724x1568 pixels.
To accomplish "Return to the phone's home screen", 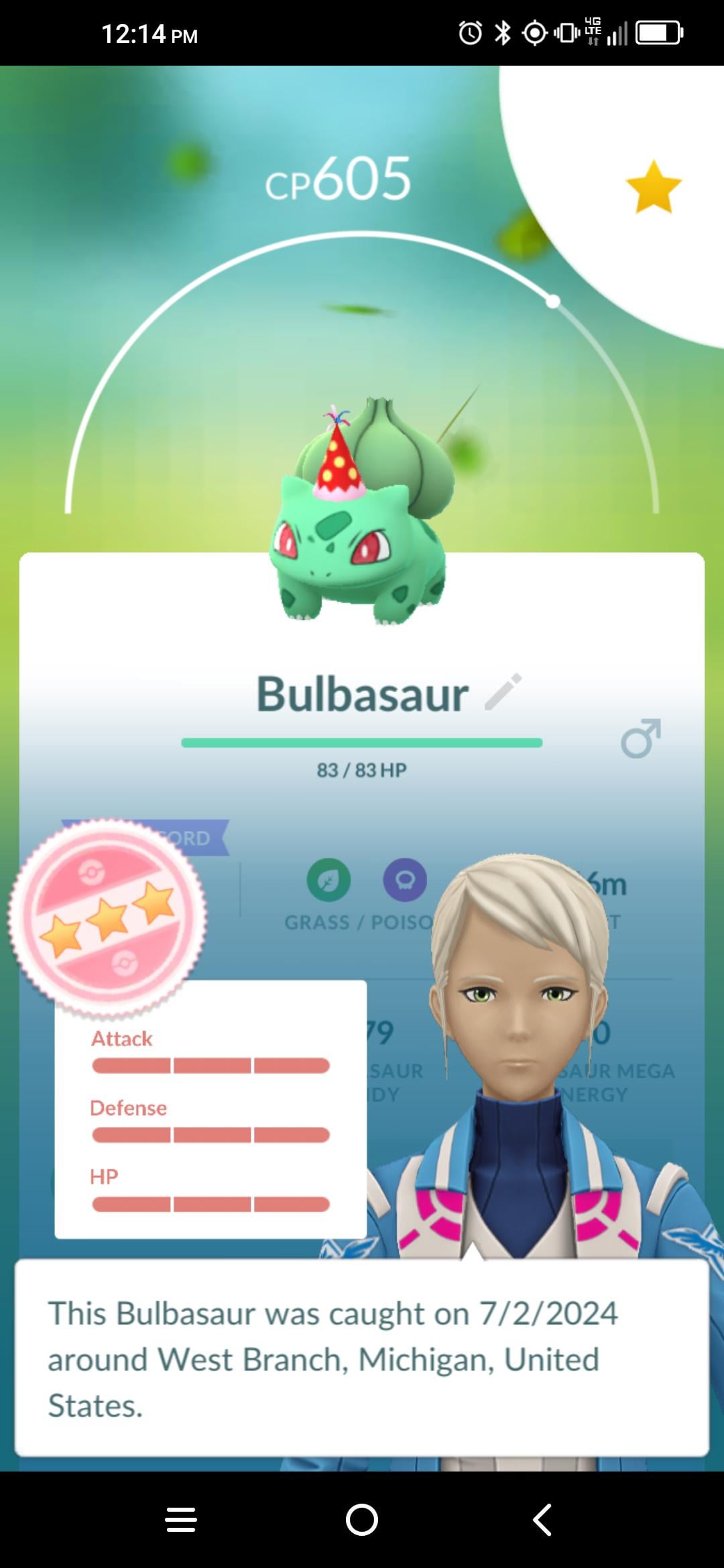I will pyautogui.click(x=362, y=1519).
